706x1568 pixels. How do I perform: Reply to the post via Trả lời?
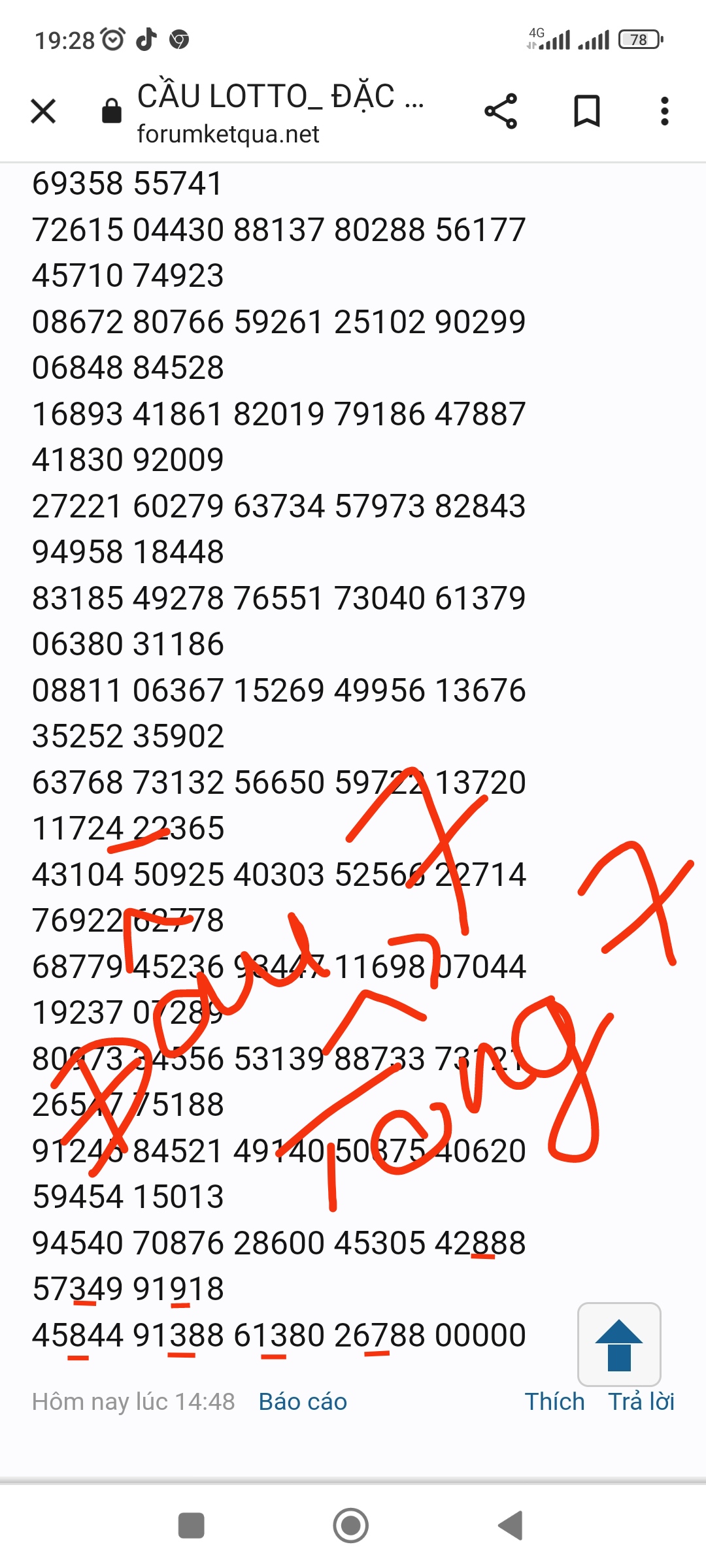tap(641, 1402)
